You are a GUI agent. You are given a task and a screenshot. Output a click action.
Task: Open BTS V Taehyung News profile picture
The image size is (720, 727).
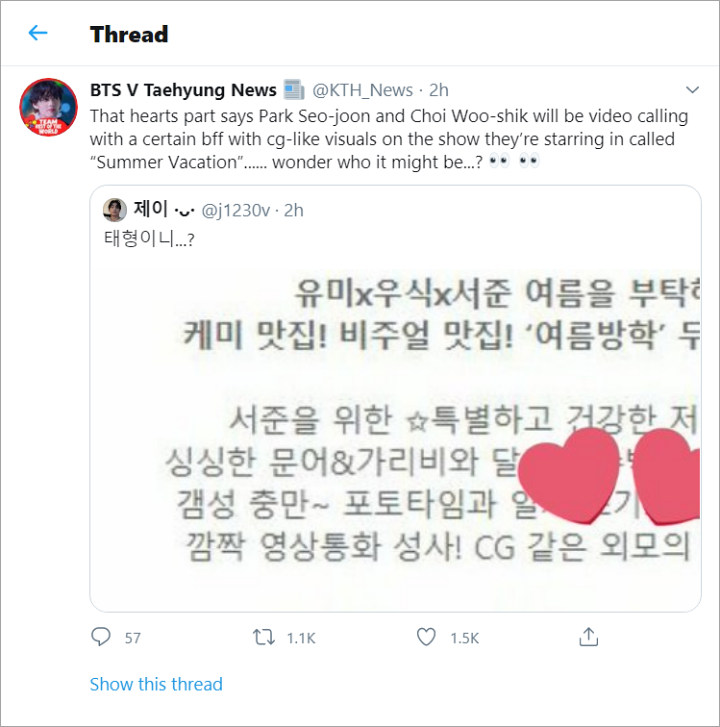click(x=49, y=106)
